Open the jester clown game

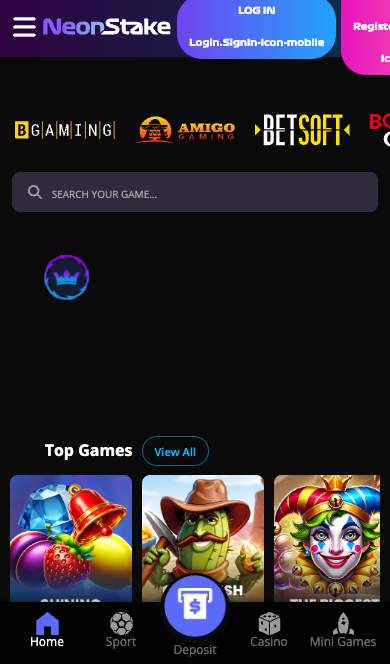[x=327, y=538]
